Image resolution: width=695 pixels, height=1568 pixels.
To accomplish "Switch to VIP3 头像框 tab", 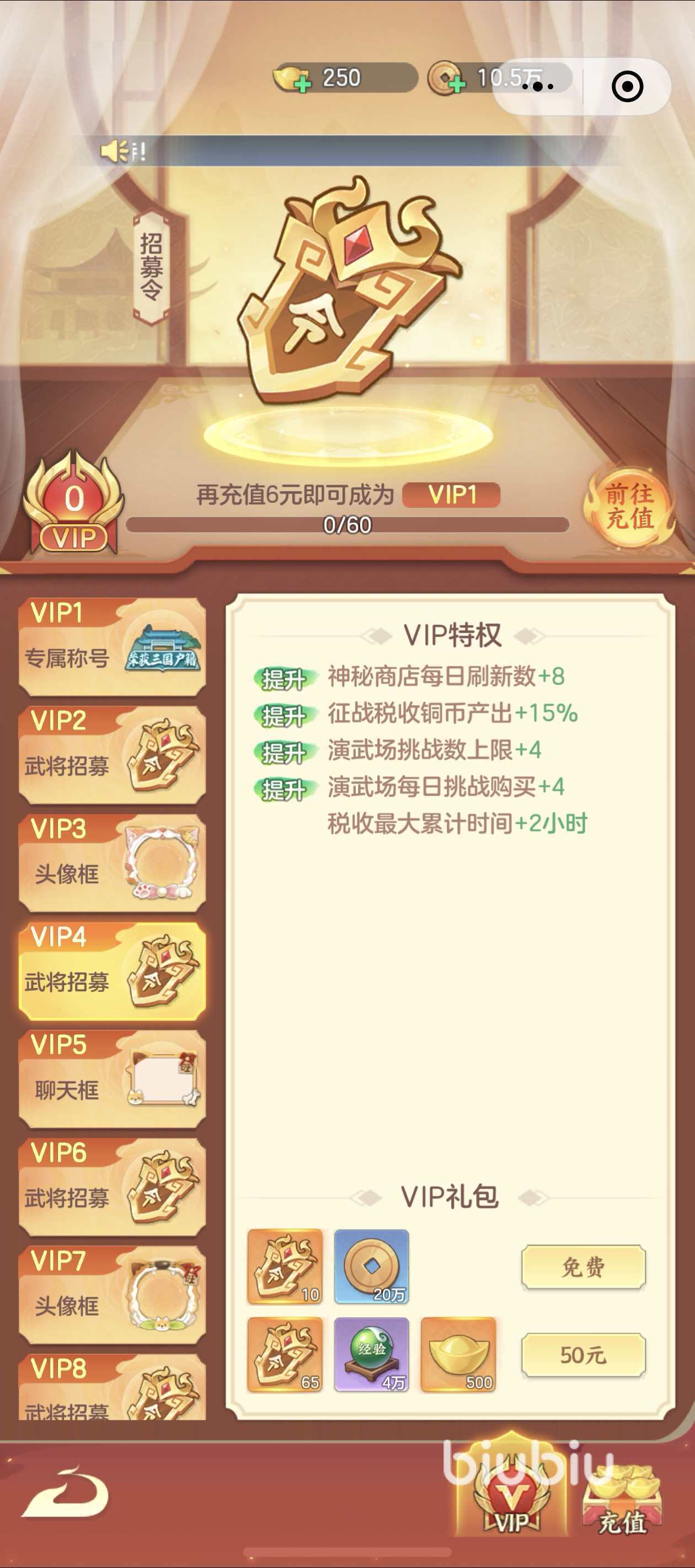I will [x=112, y=862].
